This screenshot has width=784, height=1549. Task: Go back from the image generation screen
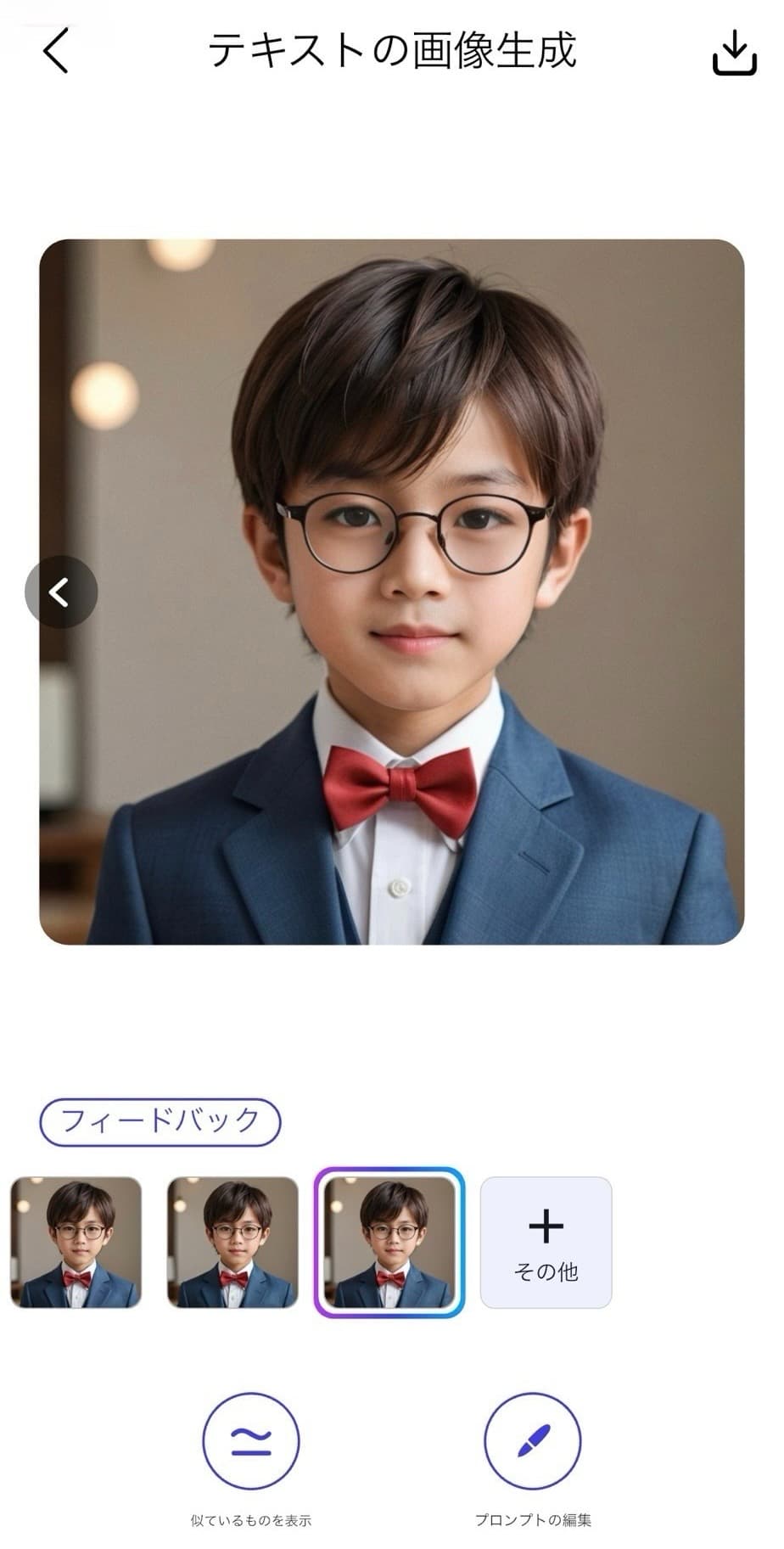56,51
